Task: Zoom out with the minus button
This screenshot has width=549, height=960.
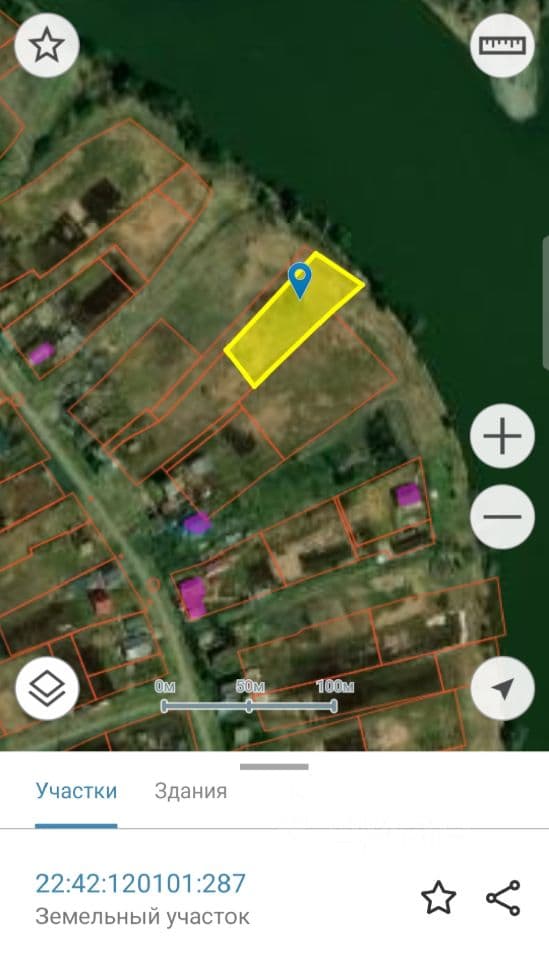Action: point(502,516)
